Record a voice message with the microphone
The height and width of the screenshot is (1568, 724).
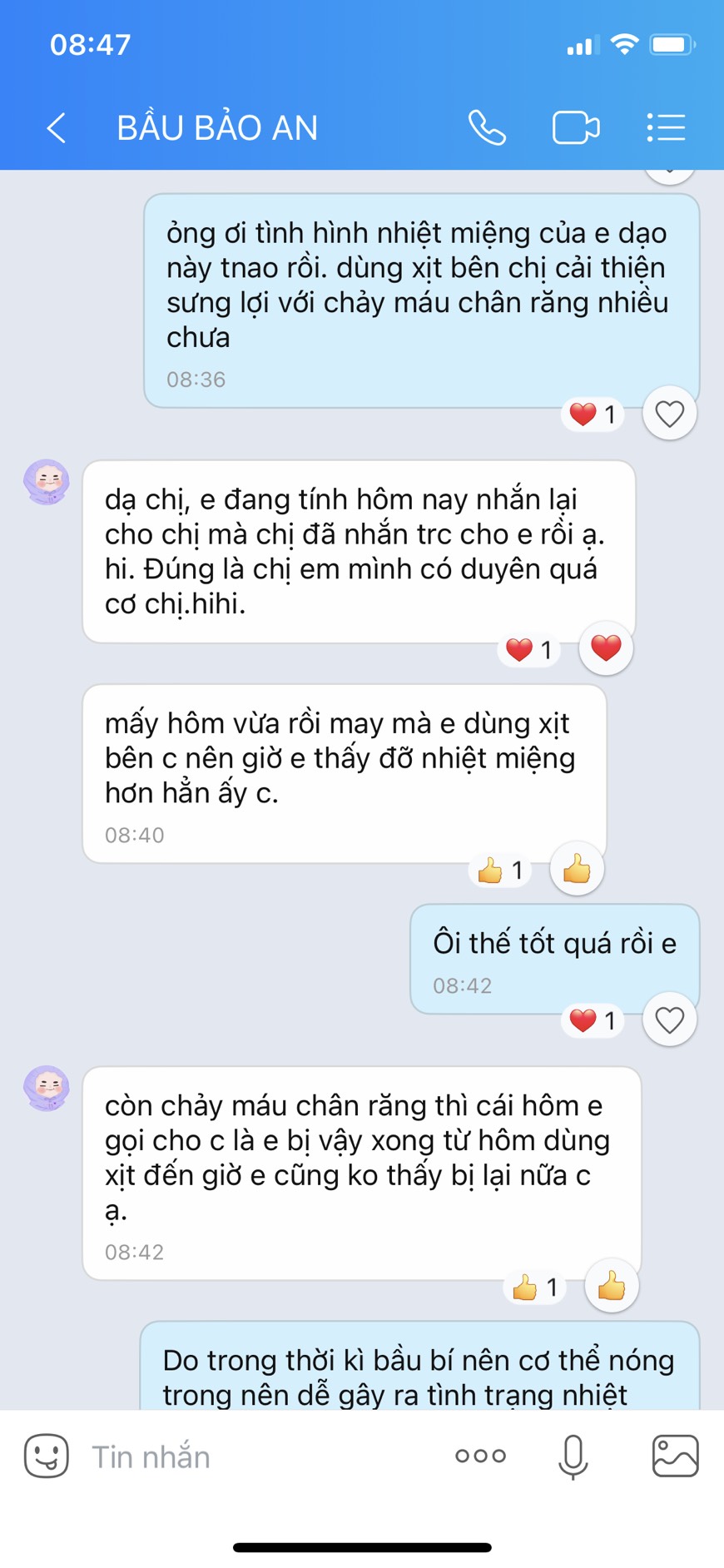tap(573, 1456)
